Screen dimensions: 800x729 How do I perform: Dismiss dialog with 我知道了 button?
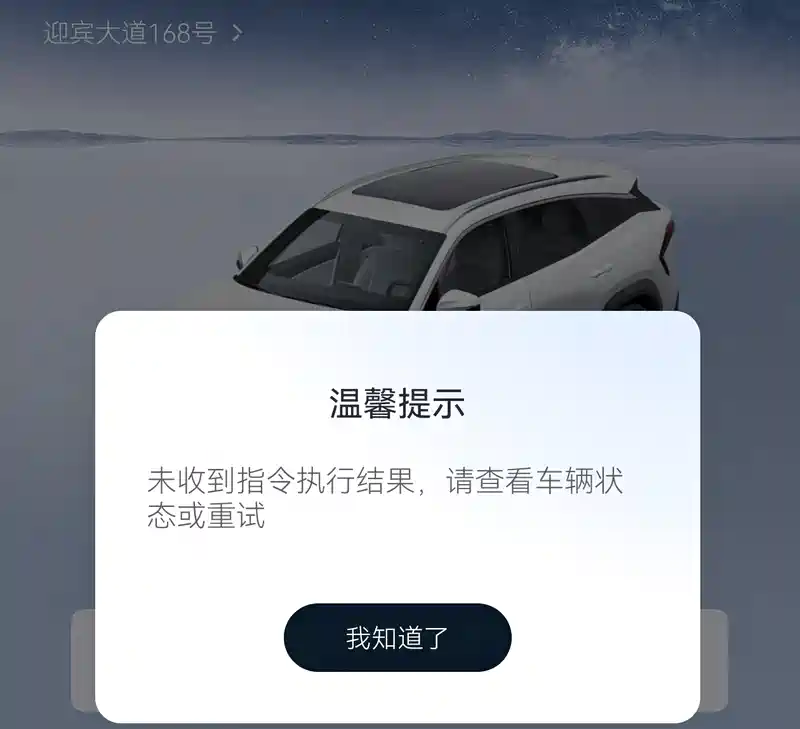pyautogui.click(x=397, y=638)
